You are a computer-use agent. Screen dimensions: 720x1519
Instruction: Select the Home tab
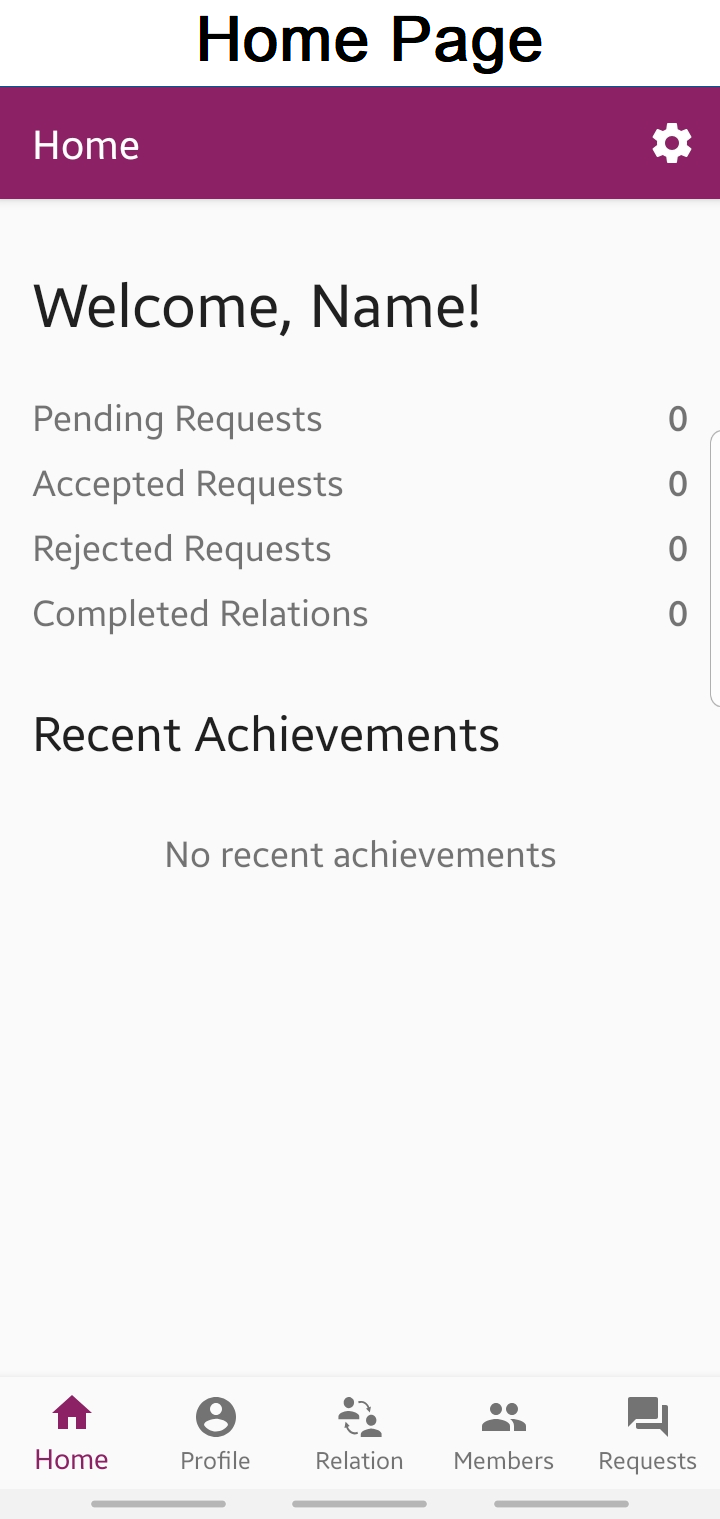pyautogui.click(x=72, y=1433)
